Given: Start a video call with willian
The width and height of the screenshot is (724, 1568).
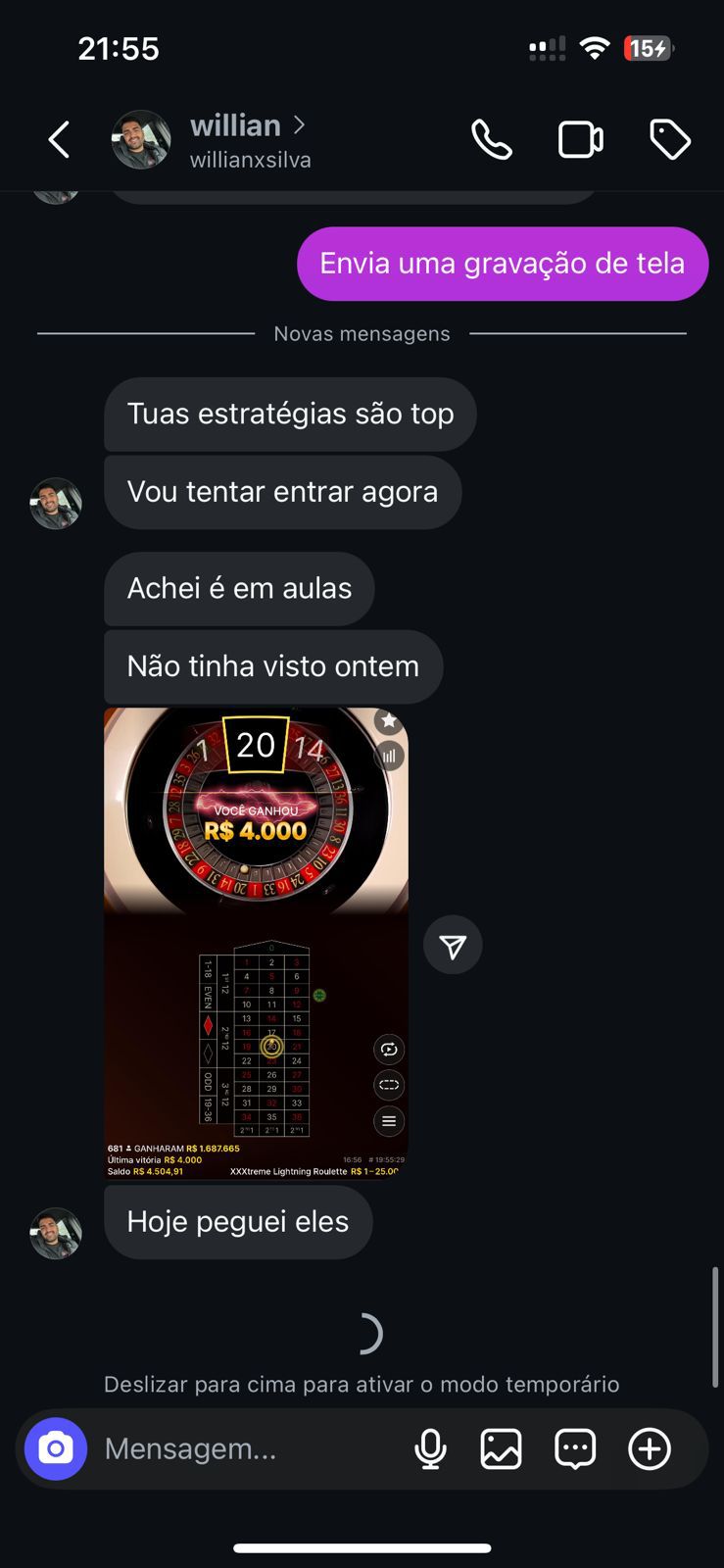Looking at the screenshot, I should pos(580,140).
